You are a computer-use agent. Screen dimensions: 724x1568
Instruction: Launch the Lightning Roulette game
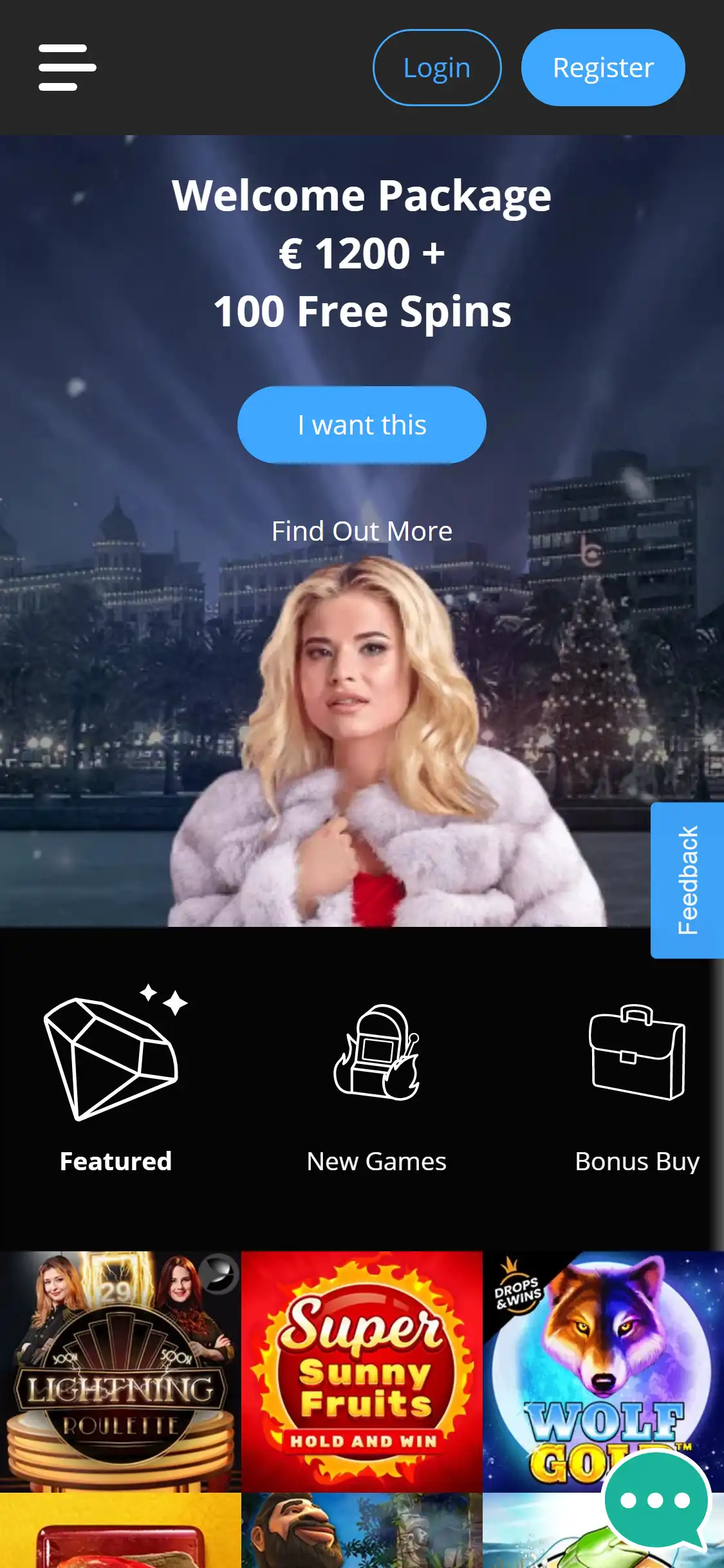pos(120,1371)
